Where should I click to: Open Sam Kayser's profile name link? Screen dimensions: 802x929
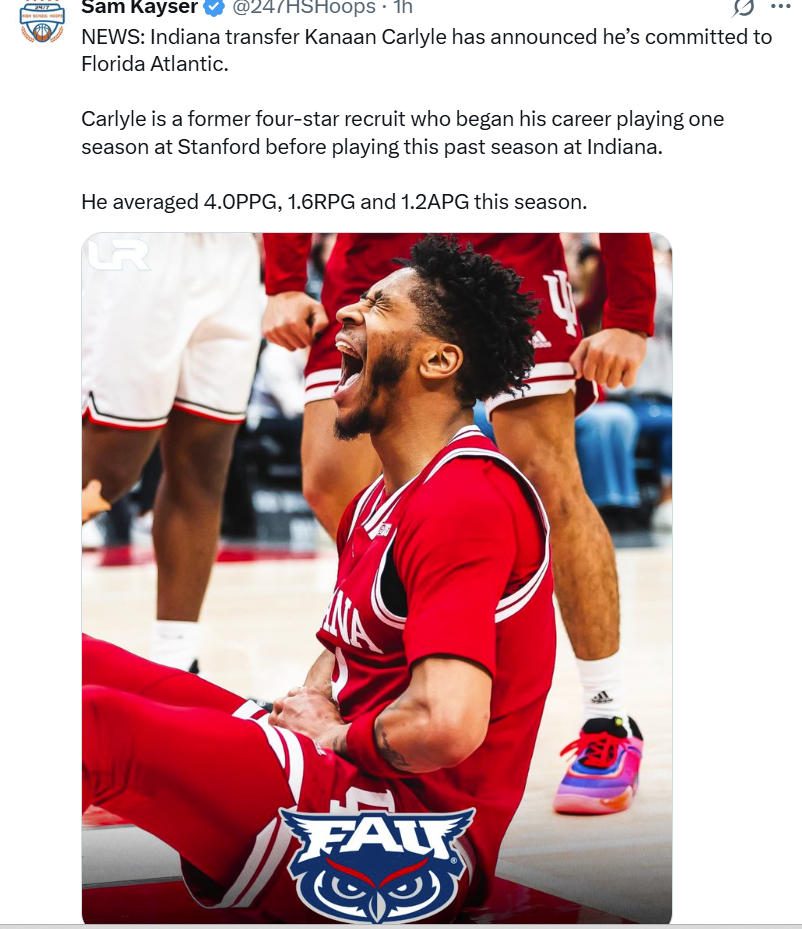pos(138,7)
